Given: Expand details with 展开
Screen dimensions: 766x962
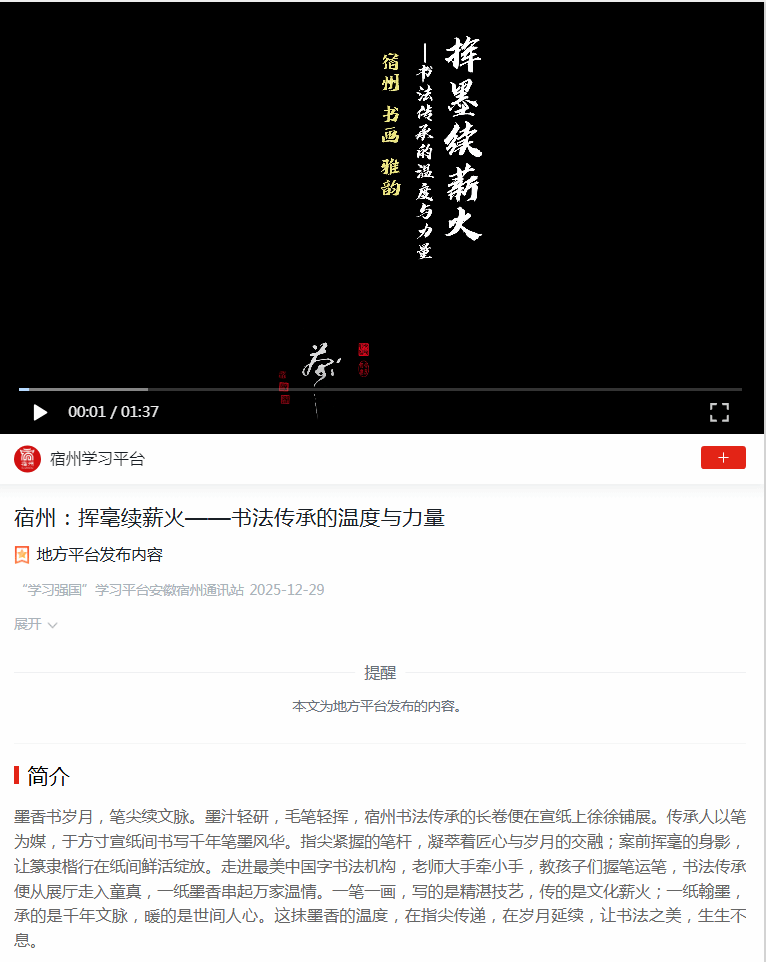Looking at the screenshot, I should 35,624.
